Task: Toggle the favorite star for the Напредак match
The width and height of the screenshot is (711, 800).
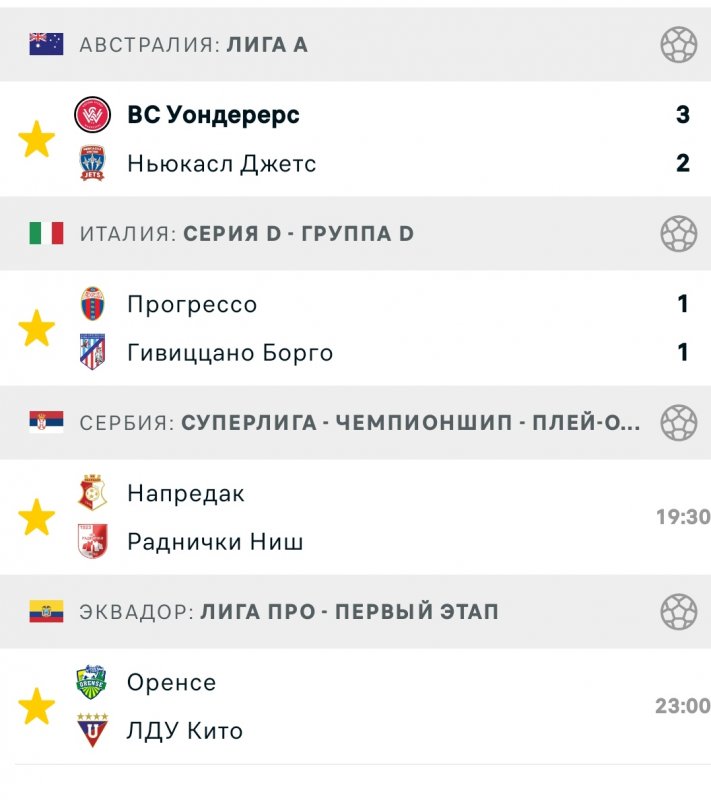Action: point(37,517)
